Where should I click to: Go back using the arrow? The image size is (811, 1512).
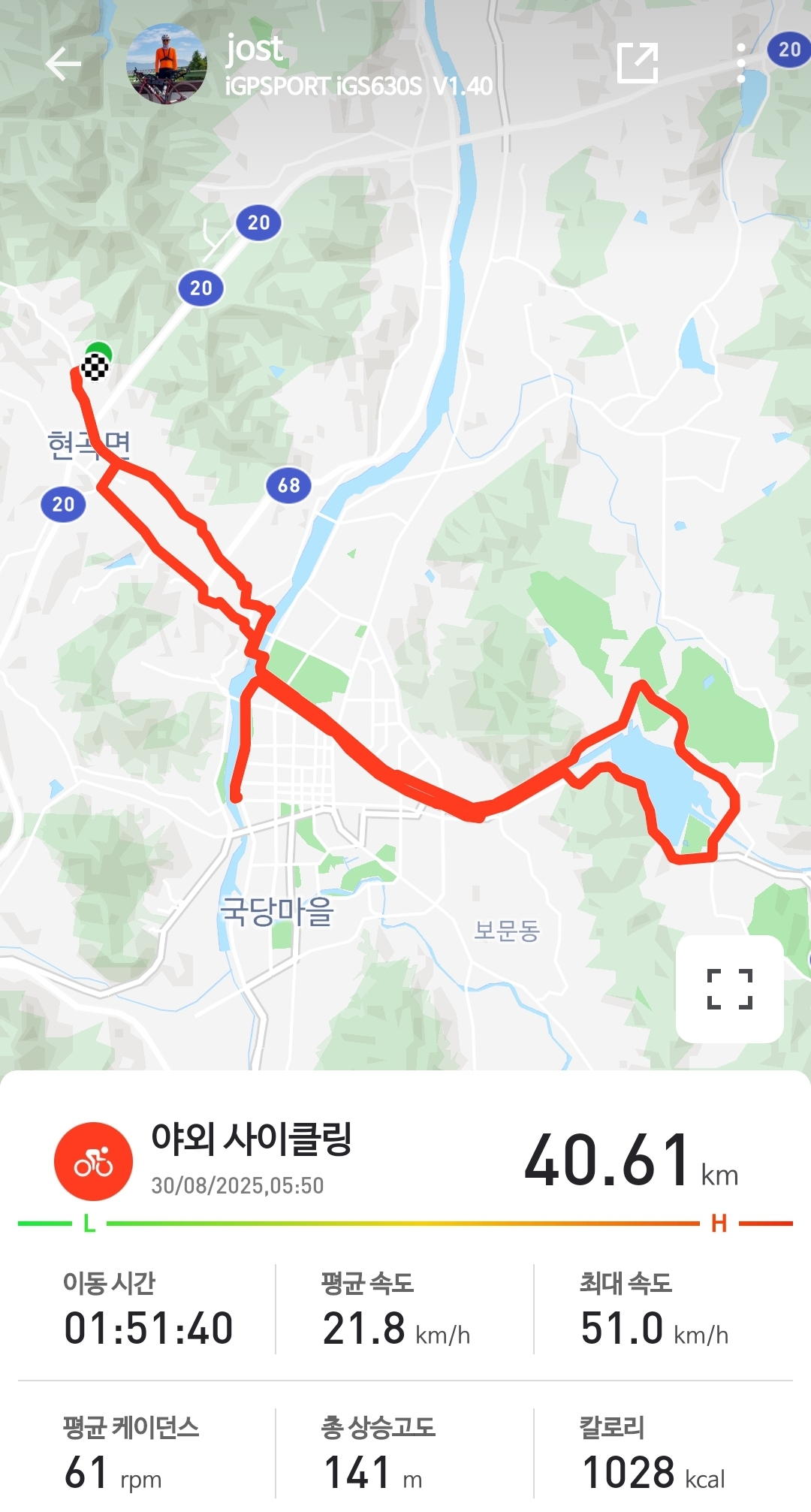(x=63, y=64)
